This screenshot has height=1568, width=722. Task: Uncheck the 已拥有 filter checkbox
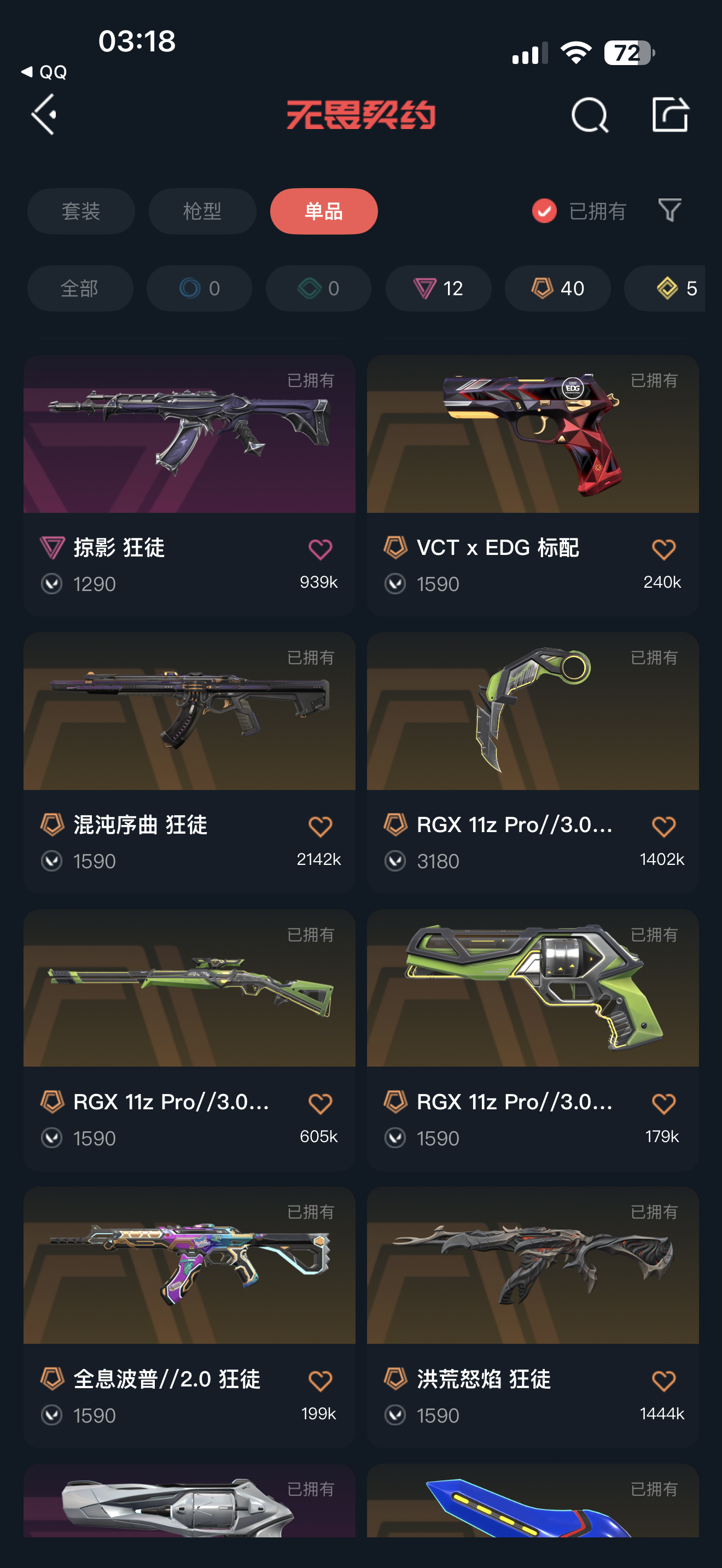(544, 211)
